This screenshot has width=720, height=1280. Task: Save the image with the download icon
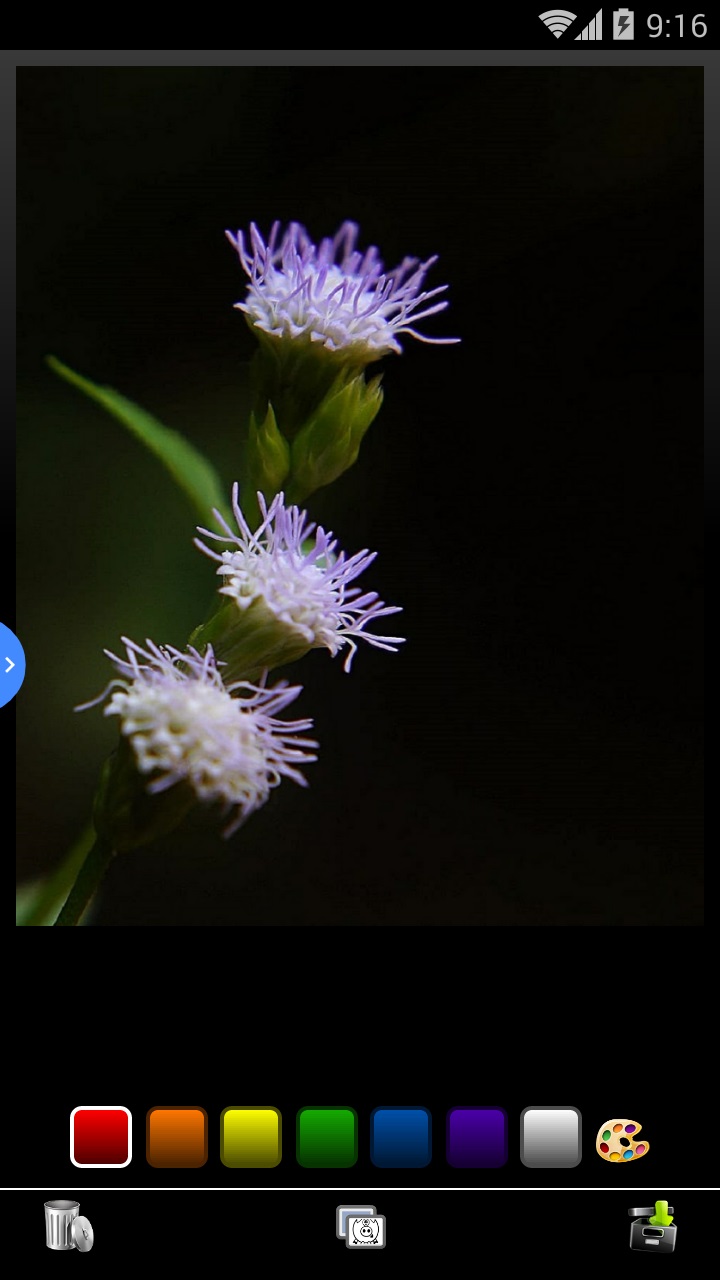click(x=653, y=1226)
